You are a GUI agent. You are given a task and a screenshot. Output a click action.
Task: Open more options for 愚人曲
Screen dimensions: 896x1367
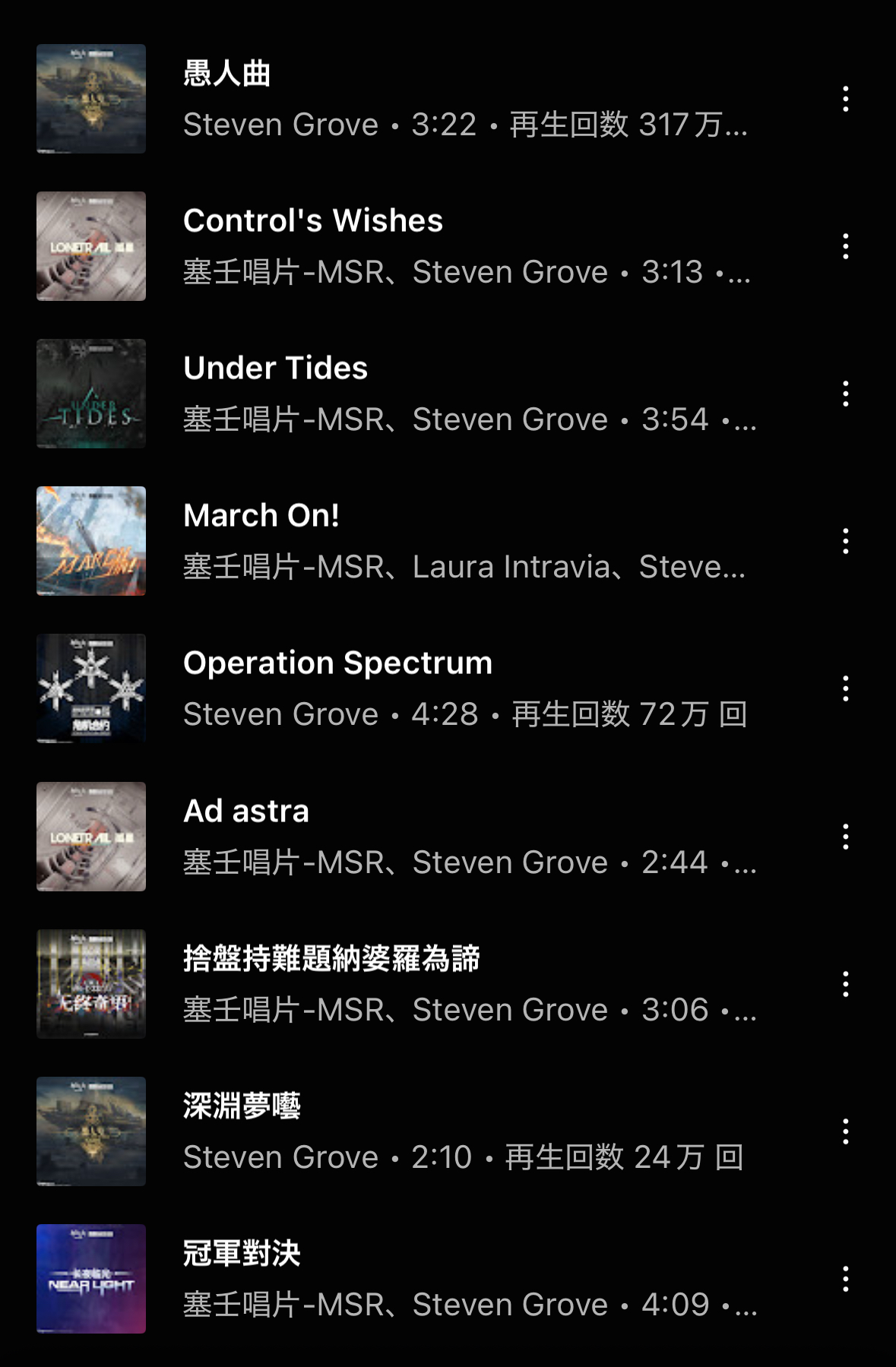845,100
